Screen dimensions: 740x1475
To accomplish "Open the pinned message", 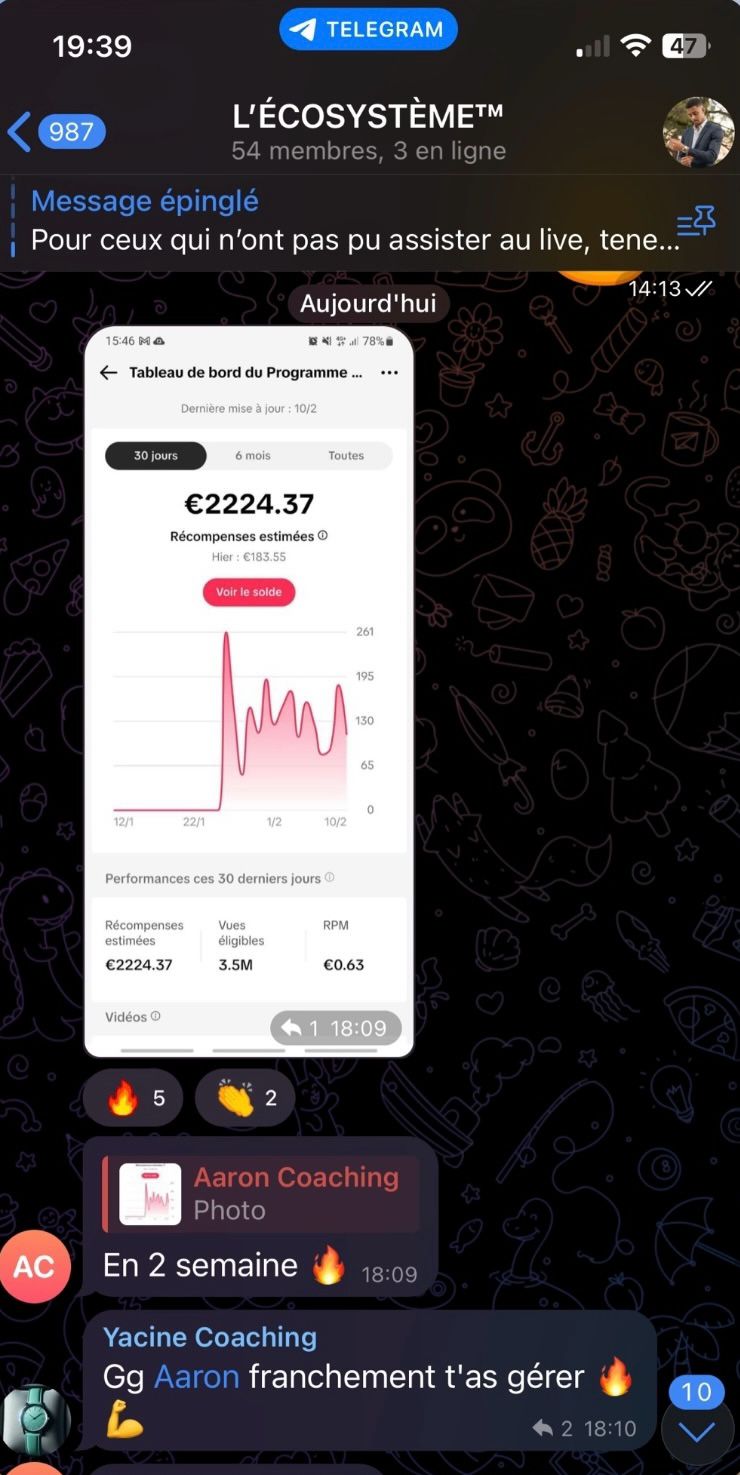I will 340,222.
